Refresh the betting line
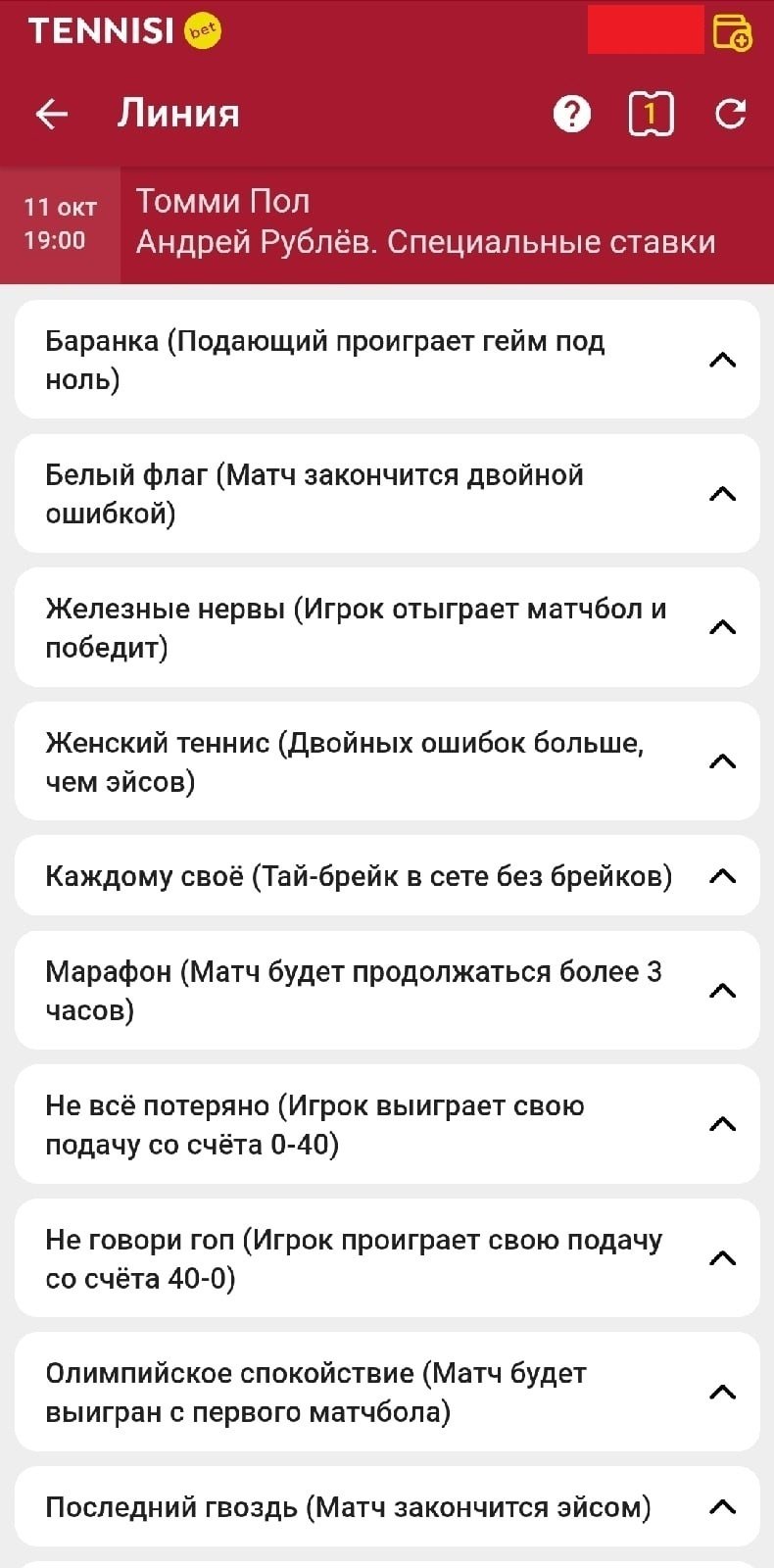 (730, 114)
